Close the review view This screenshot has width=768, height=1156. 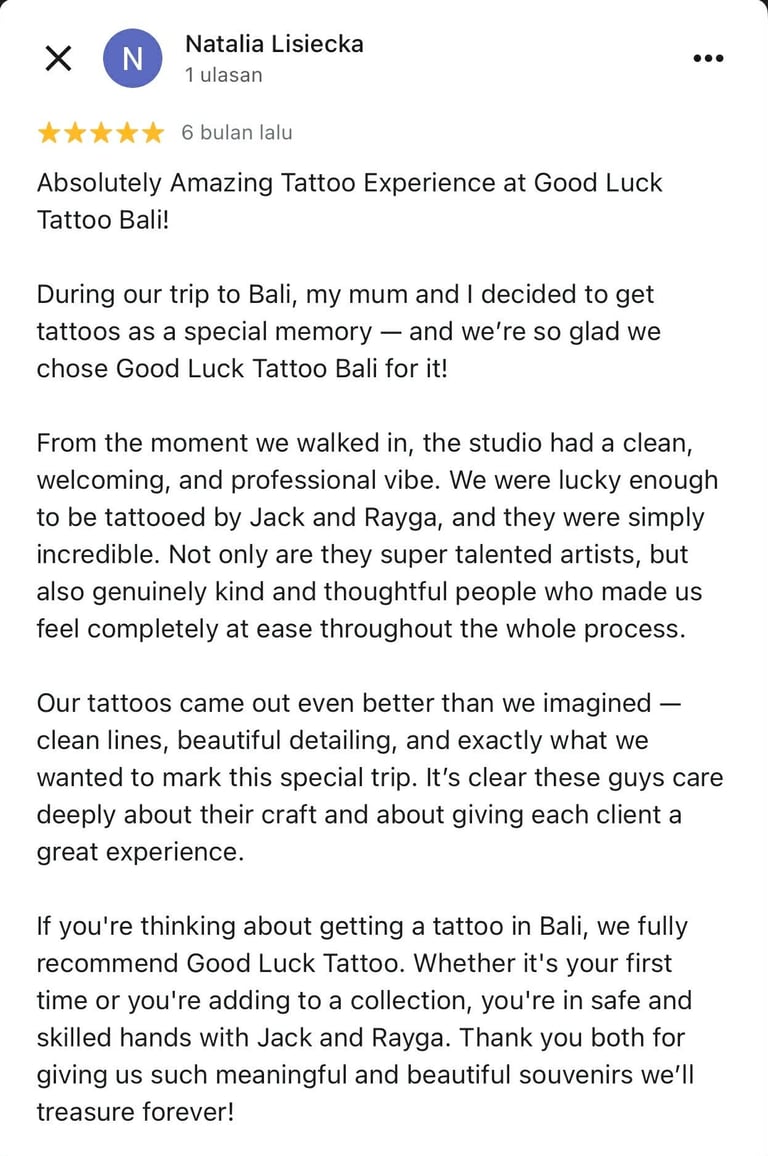point(59,59)
